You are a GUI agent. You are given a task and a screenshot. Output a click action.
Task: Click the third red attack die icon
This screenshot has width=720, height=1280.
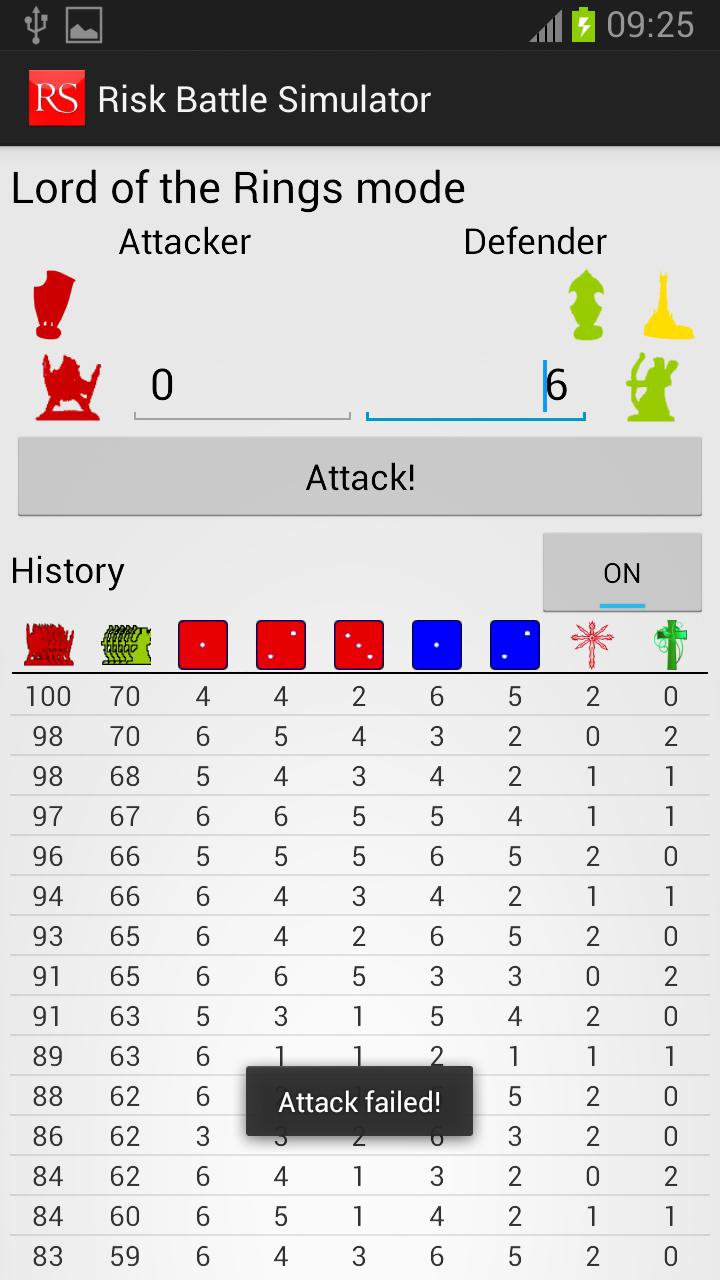point(358,644)
